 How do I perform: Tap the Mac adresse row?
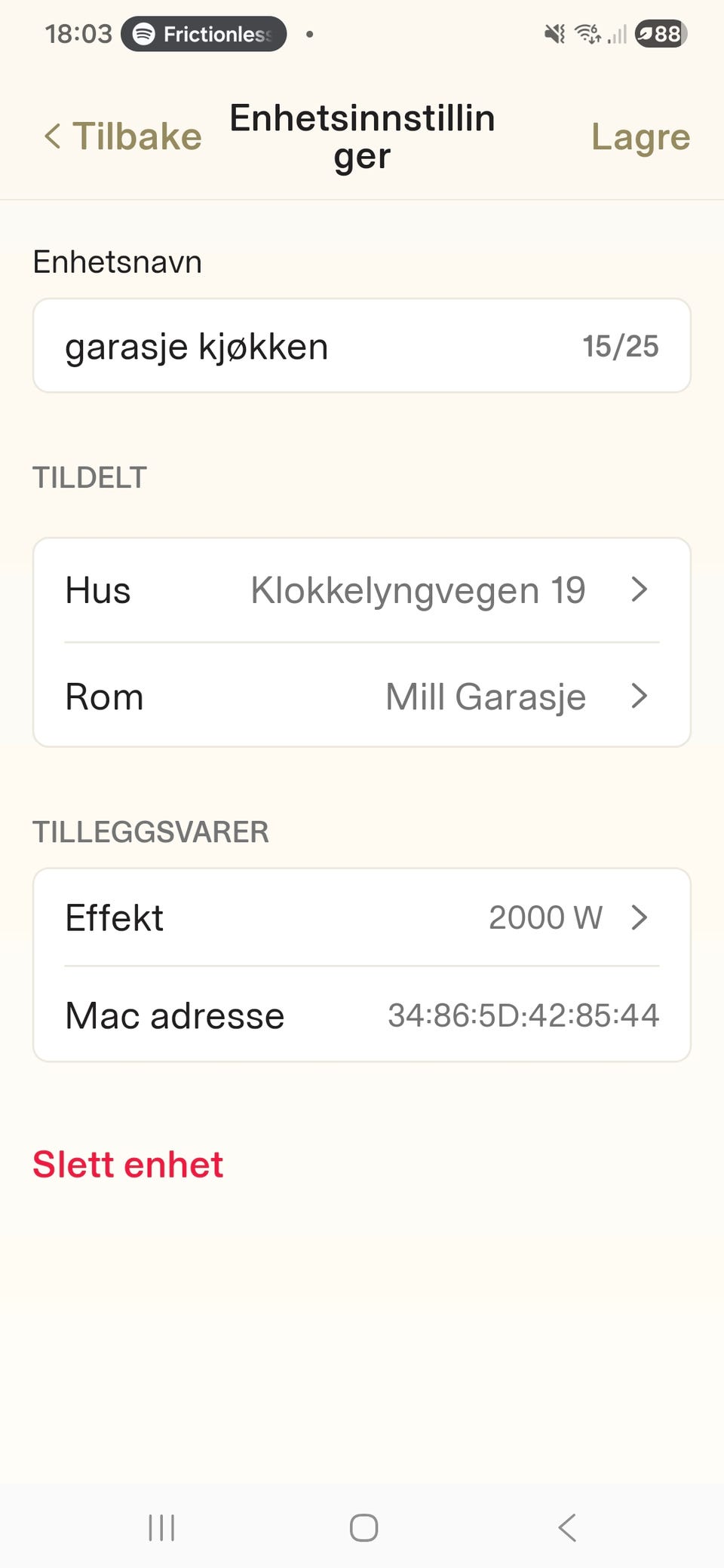point(362,1015)
